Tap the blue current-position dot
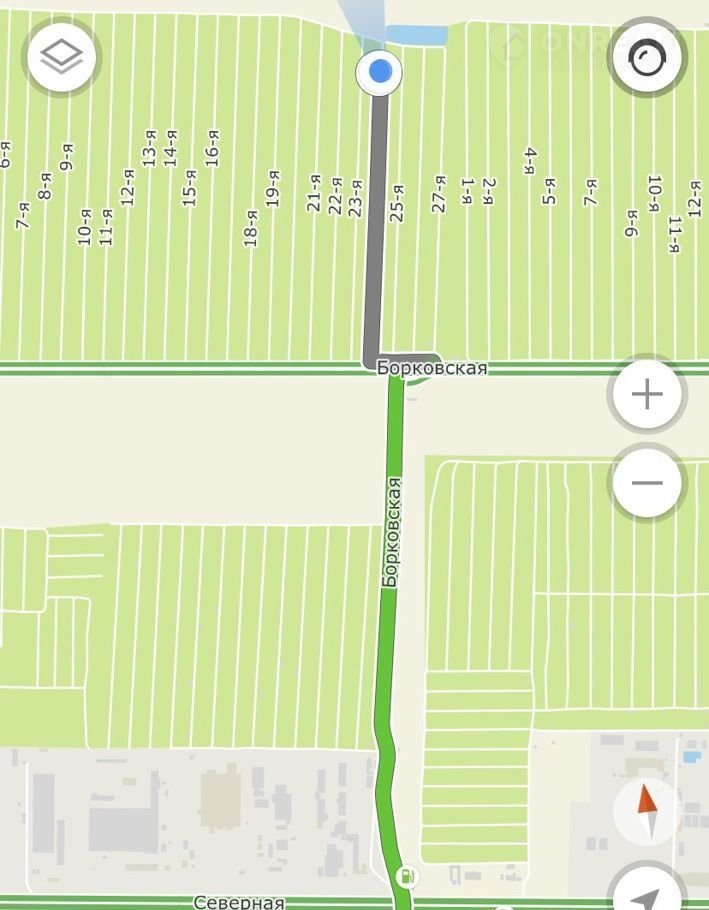709x910 pixels. pyautogui.click(x=379, y=71)
